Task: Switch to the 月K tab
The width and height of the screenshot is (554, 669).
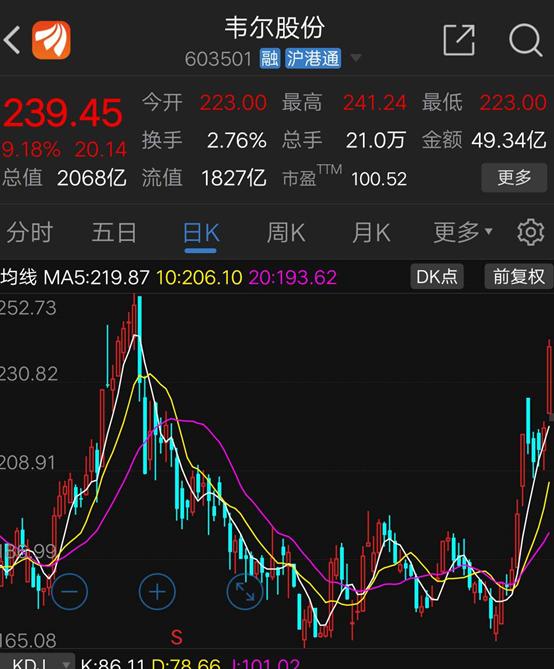Action: click(x=371, y=233)
